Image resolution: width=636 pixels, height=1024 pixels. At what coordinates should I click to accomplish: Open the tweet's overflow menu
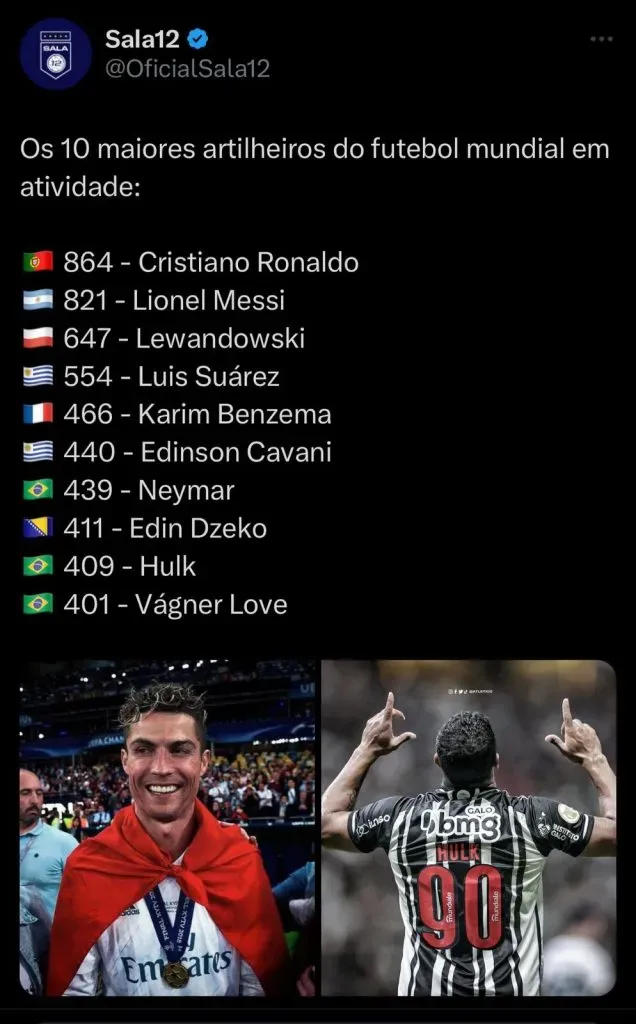(601, 39)
